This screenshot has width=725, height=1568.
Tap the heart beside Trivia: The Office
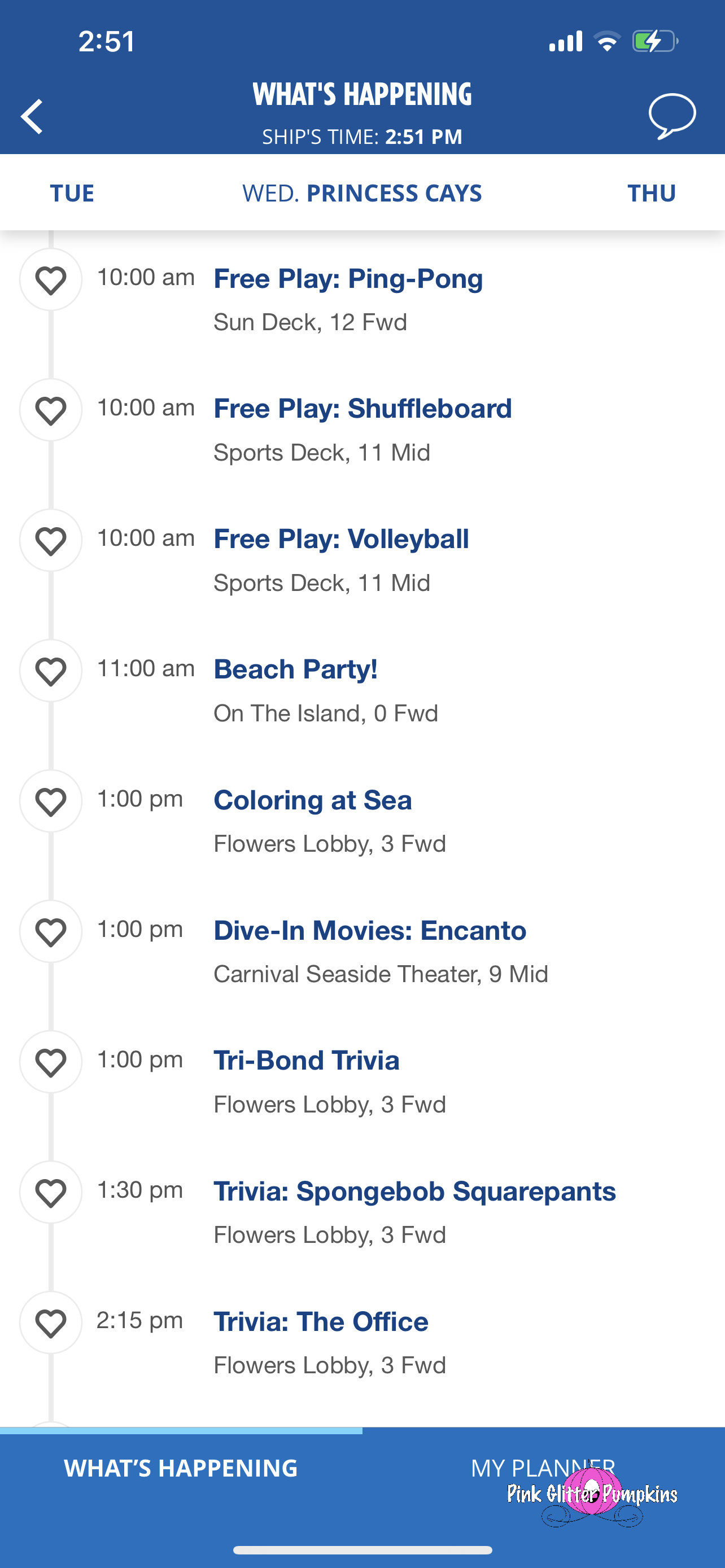coord(50,1322)
